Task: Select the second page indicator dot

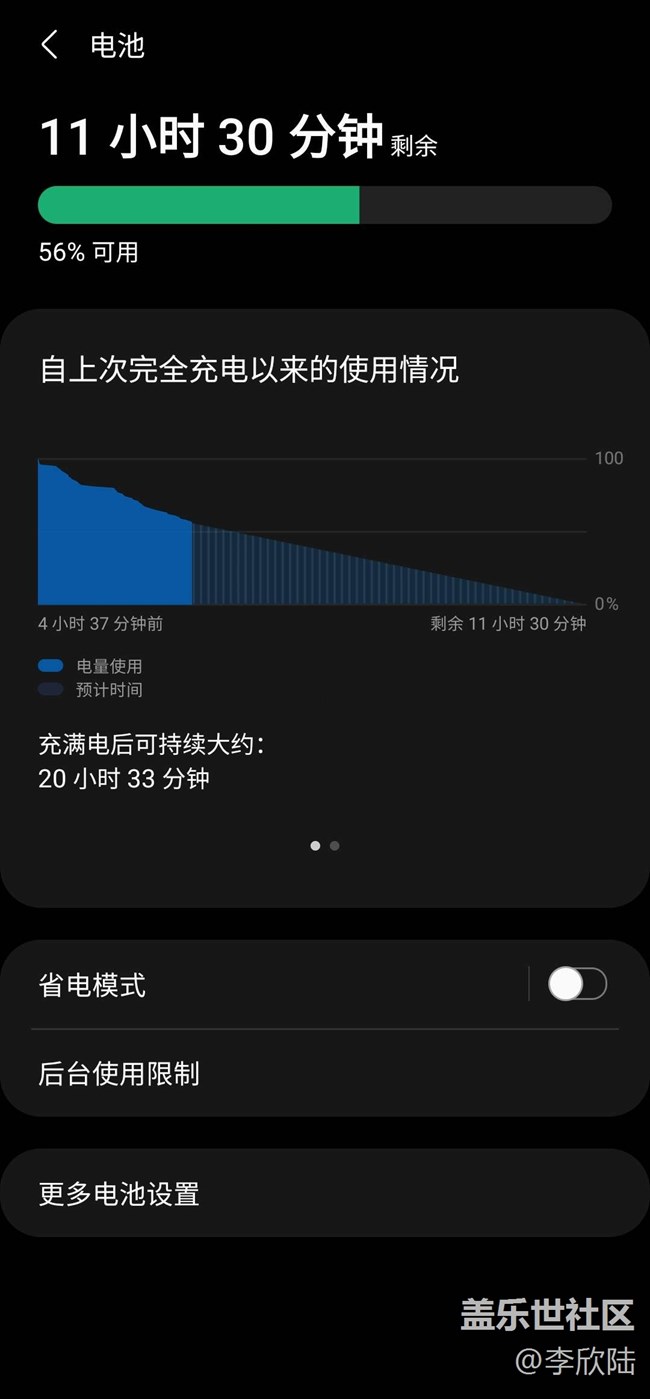Action: point(335,846)
